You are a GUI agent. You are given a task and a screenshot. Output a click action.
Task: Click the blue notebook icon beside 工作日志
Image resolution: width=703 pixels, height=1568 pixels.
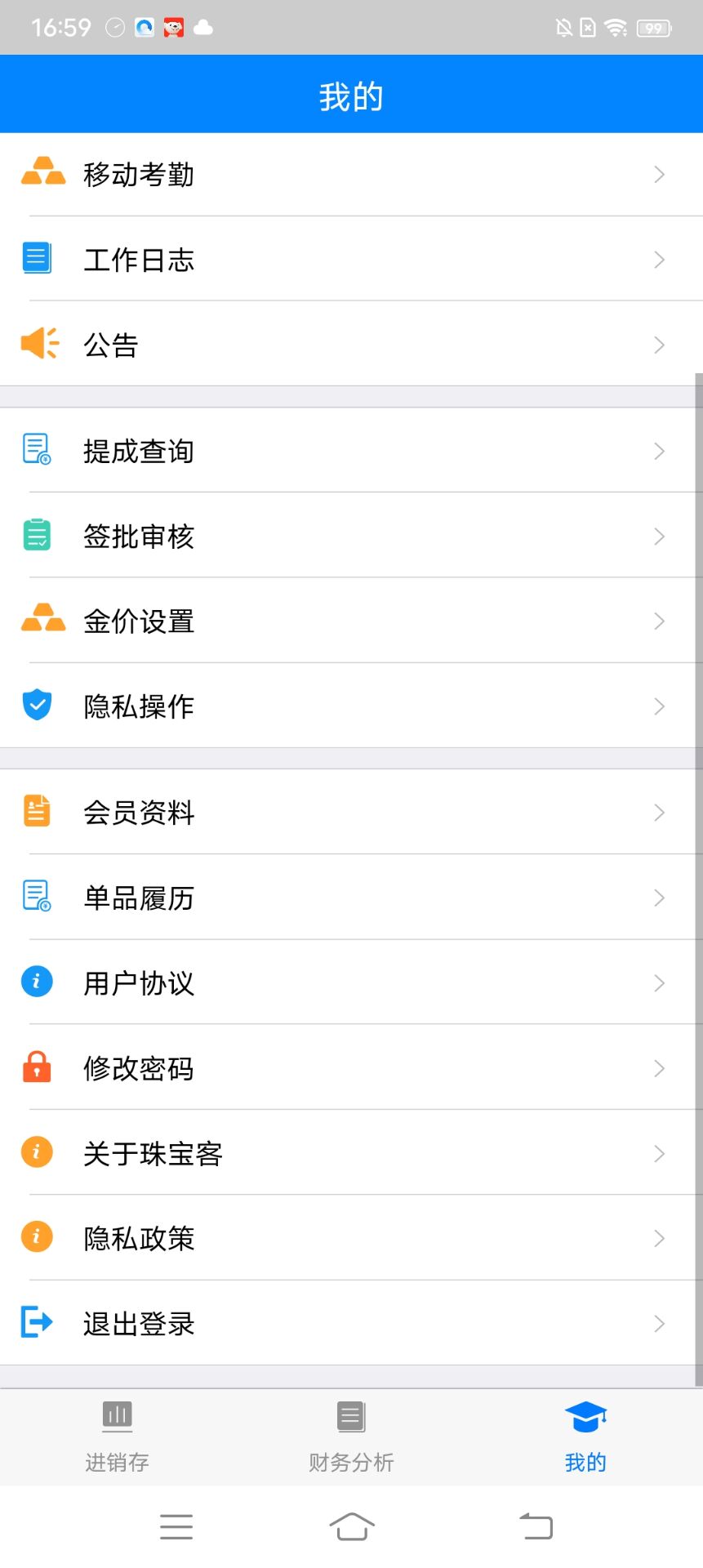[37, 257]
